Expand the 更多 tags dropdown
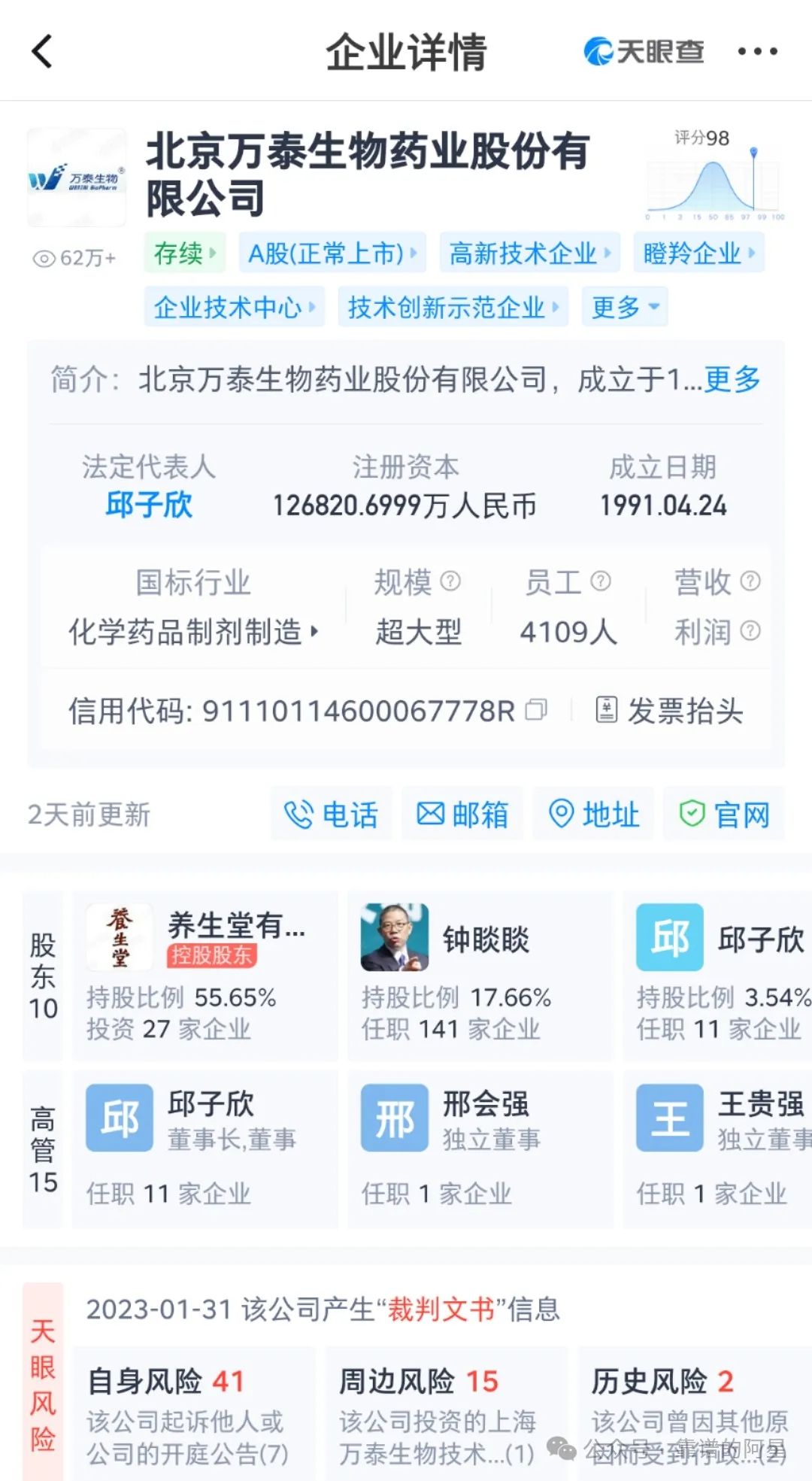 point(625,307)
